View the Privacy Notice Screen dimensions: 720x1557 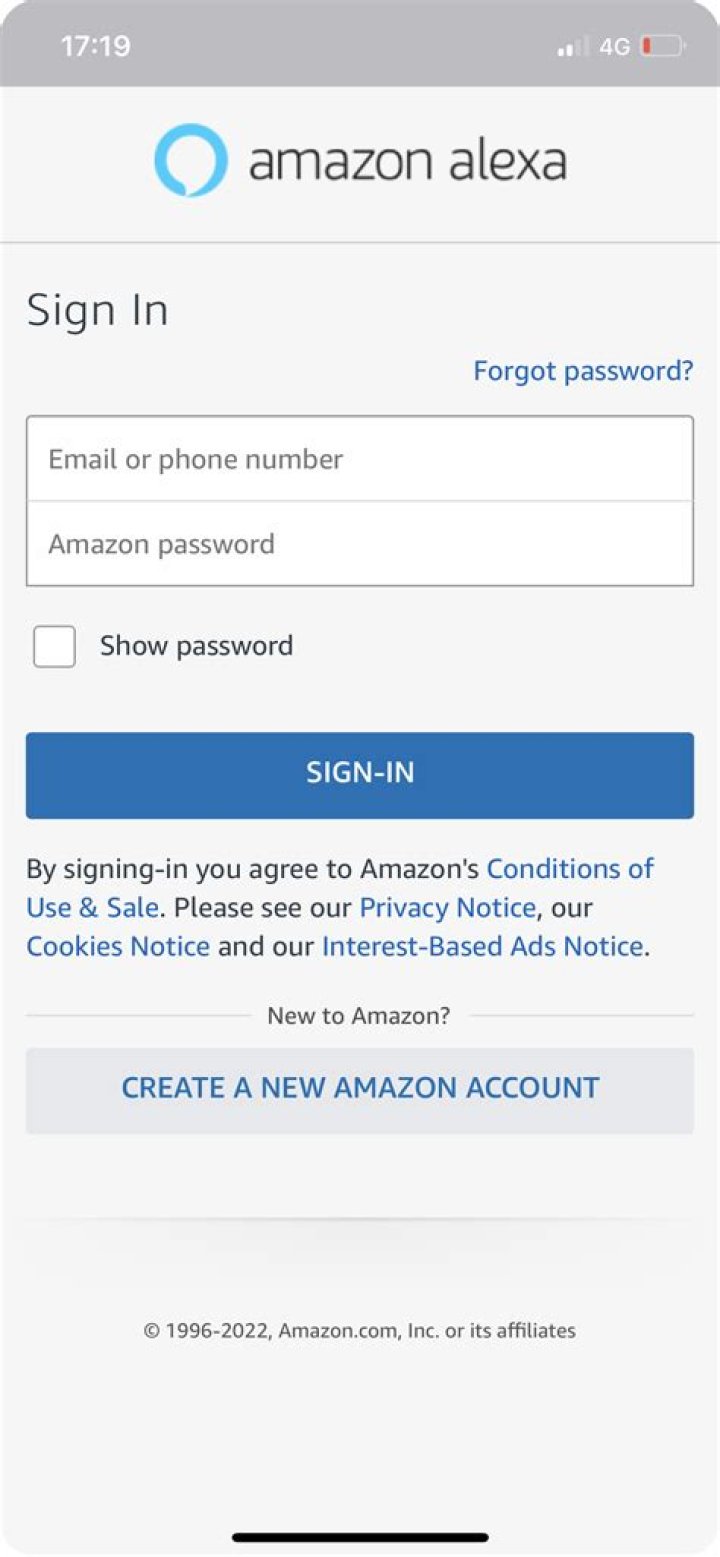tap(447, 907)
